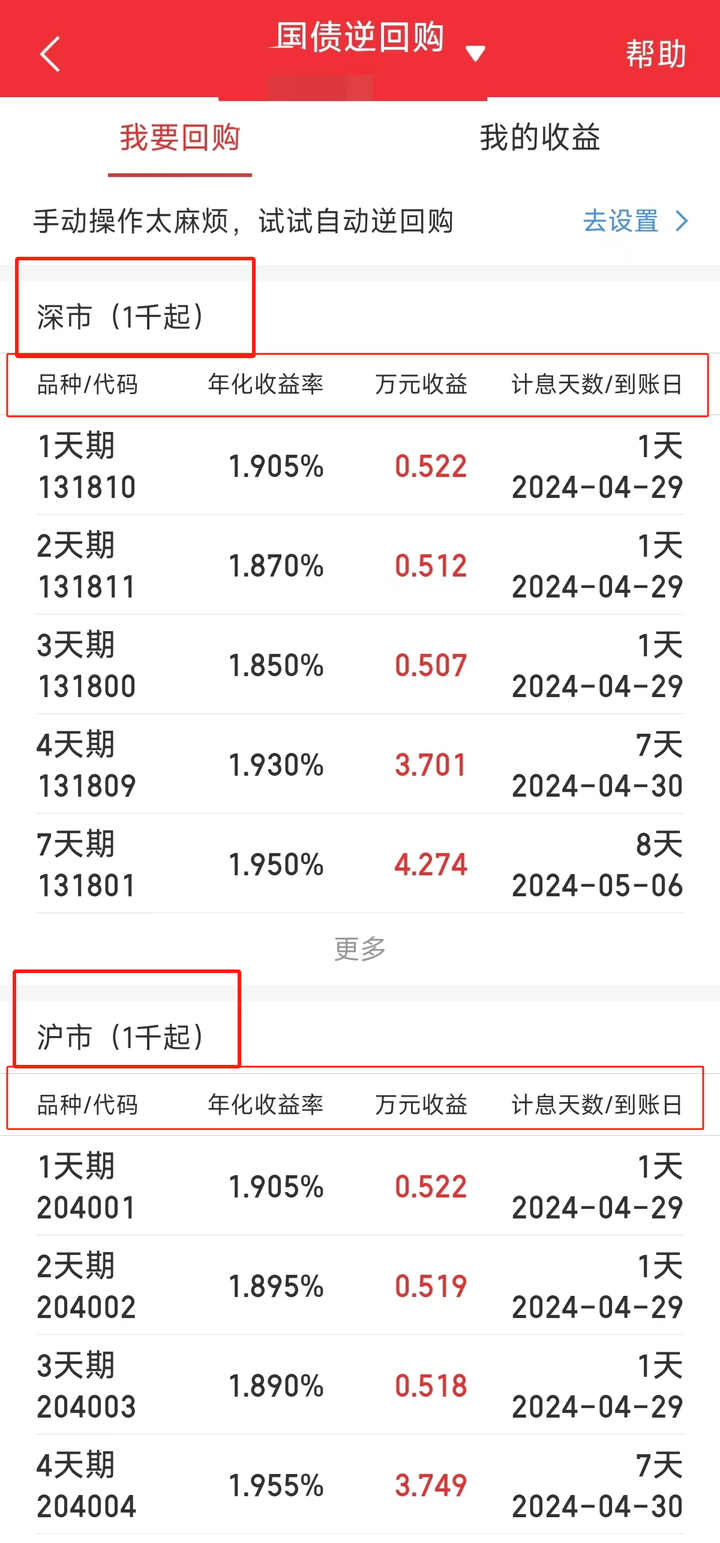Select the 2天期 204002 product

(360, 1286)
